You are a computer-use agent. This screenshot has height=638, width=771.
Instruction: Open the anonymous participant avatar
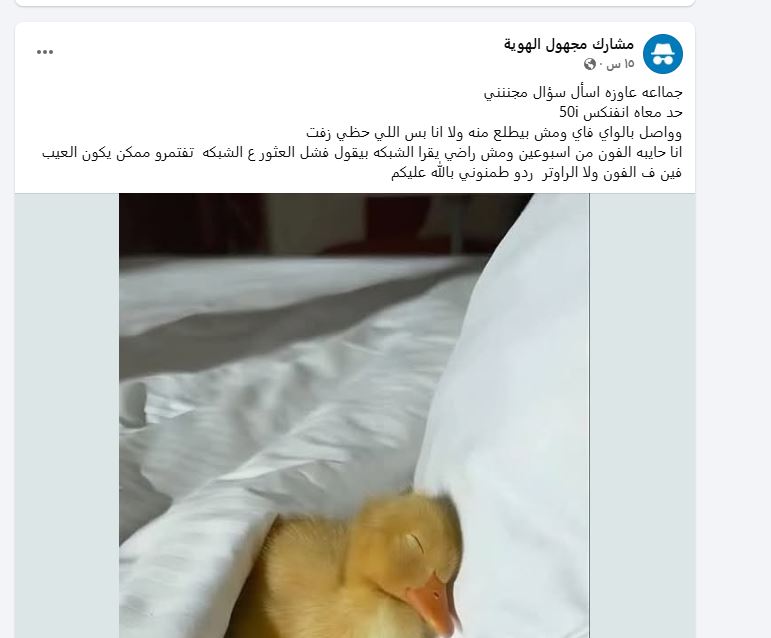point(662,54)
